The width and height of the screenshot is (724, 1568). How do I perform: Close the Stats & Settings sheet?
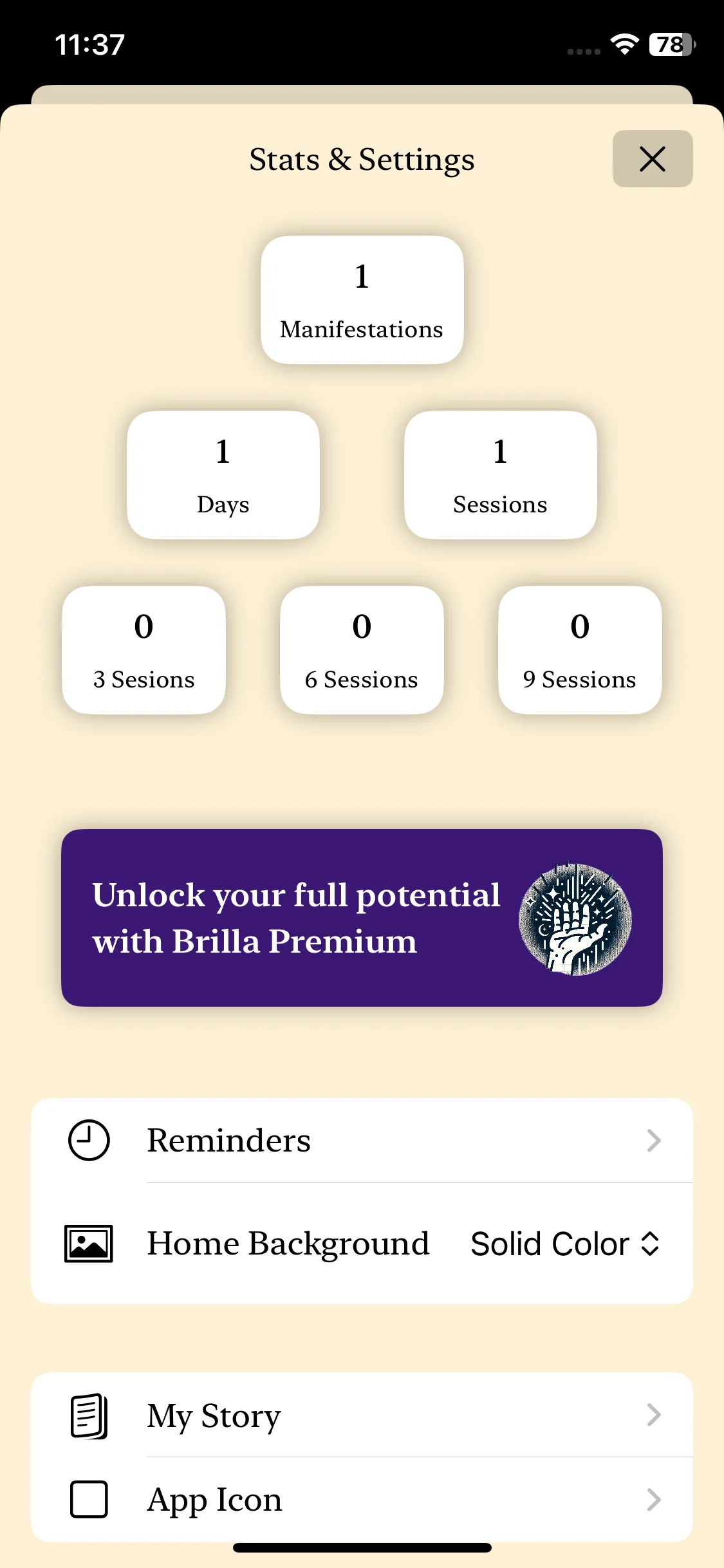[x=652, y=159]
